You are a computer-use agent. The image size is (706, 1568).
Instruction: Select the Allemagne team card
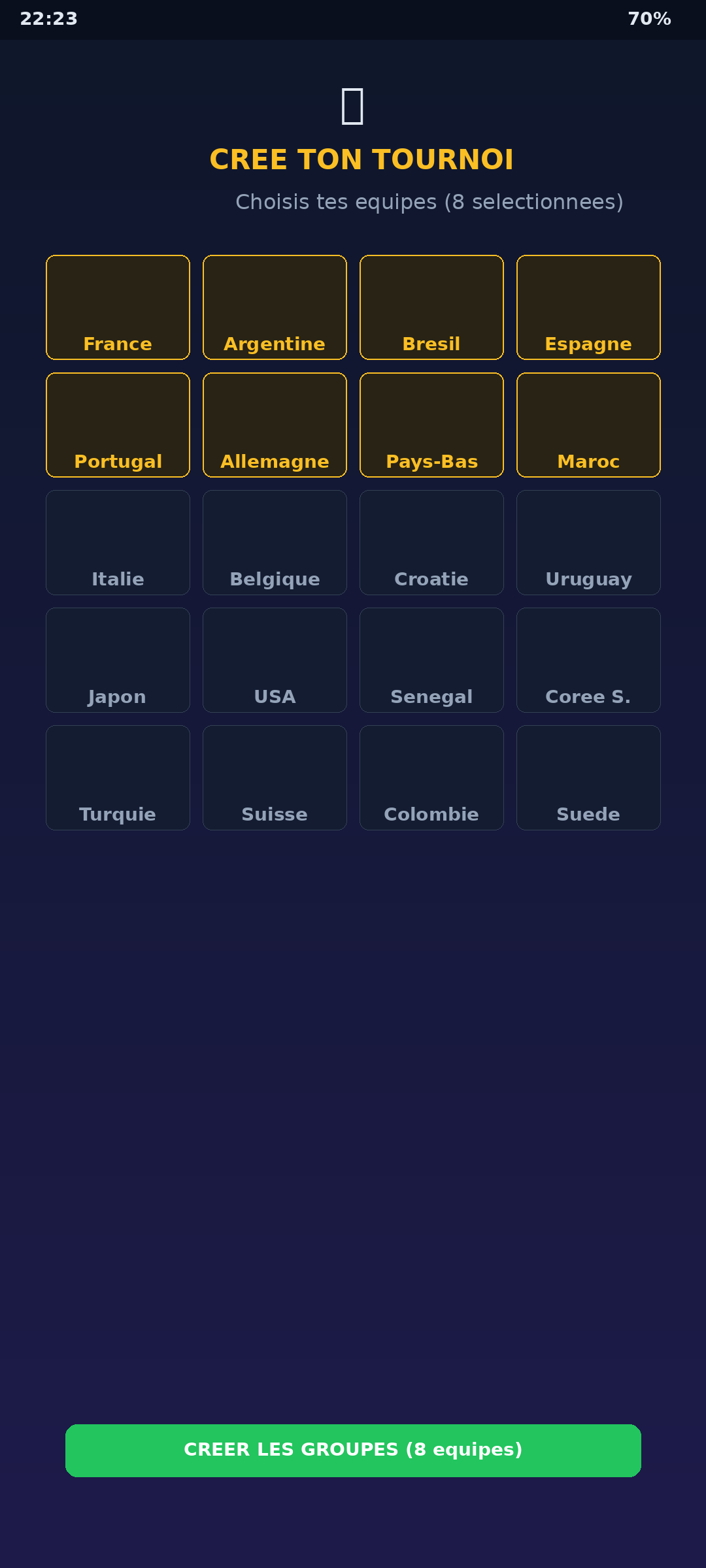pyautogui.click(x=275, y=425)
